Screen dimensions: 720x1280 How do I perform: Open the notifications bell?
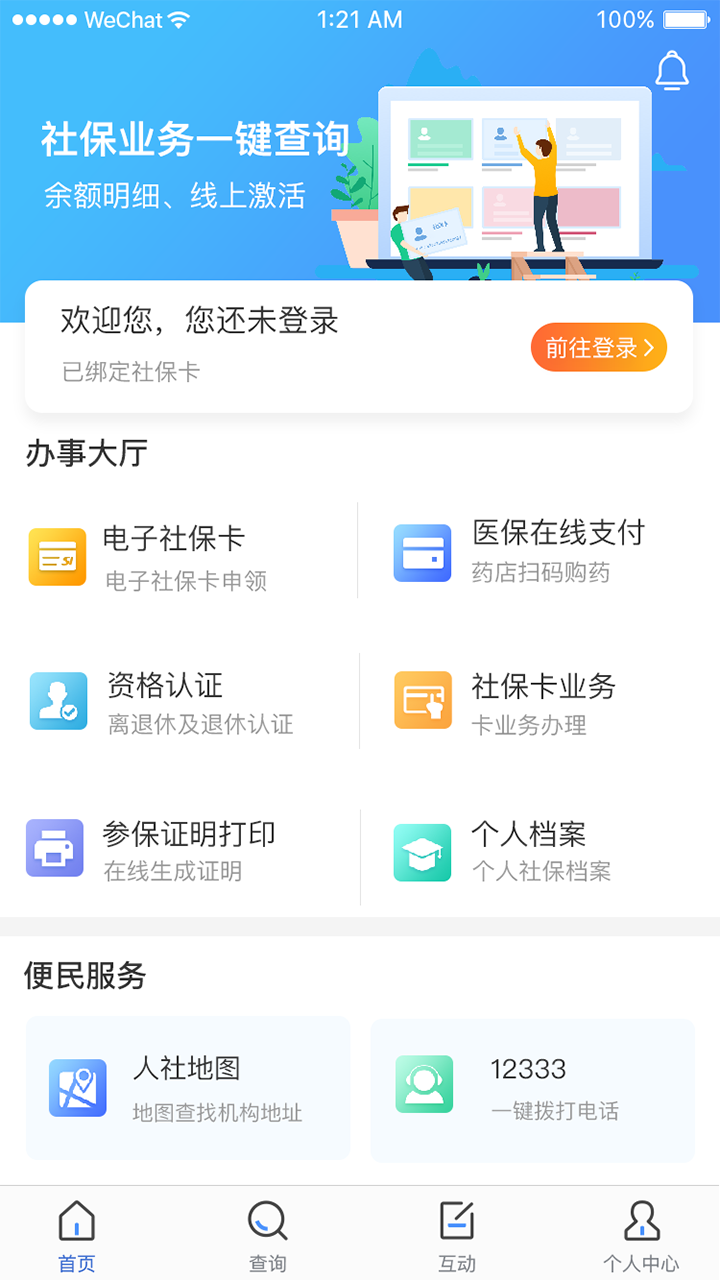click(x=671, y=71)
